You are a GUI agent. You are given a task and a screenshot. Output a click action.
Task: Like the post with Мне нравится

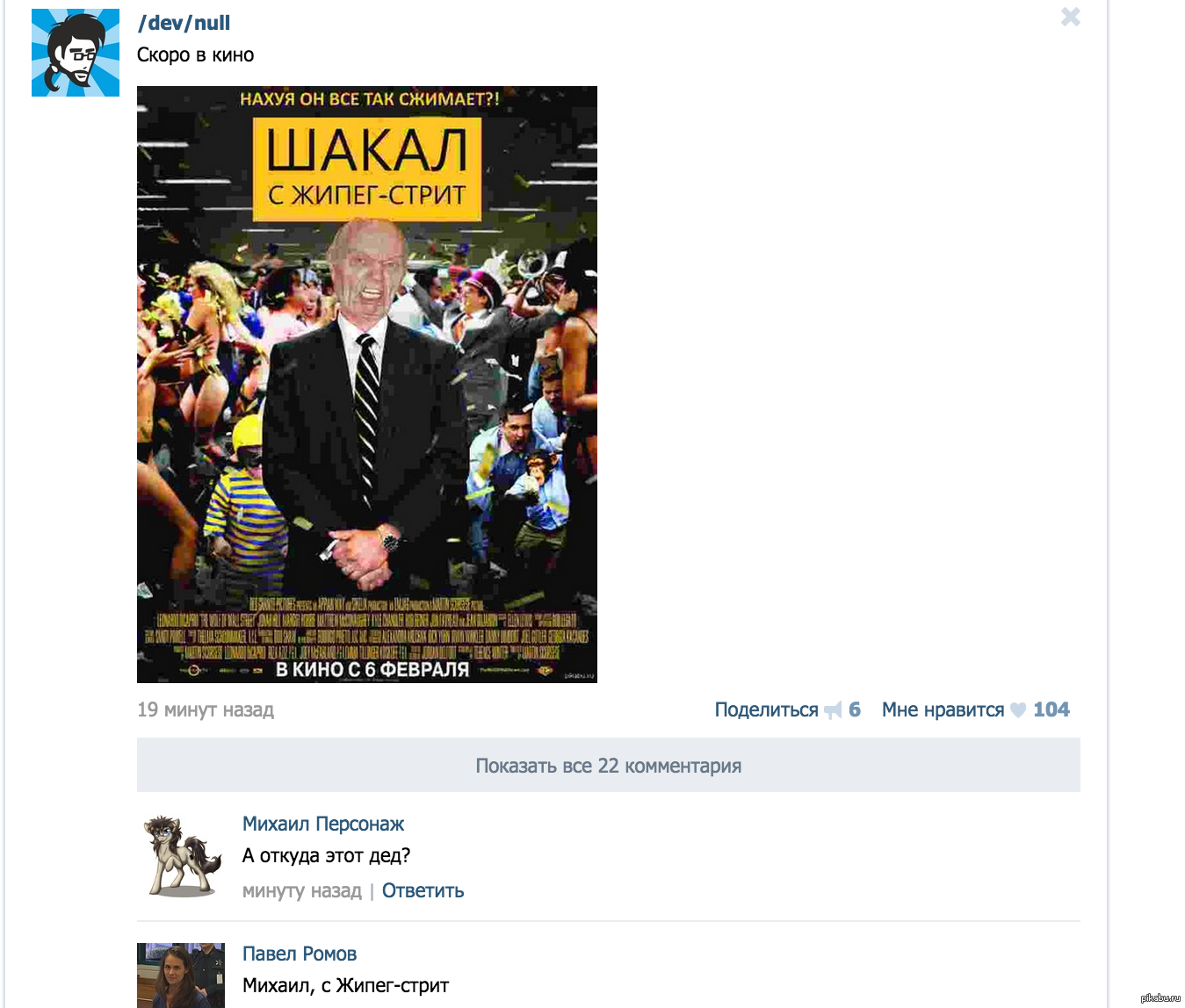[x=943, y=709]
